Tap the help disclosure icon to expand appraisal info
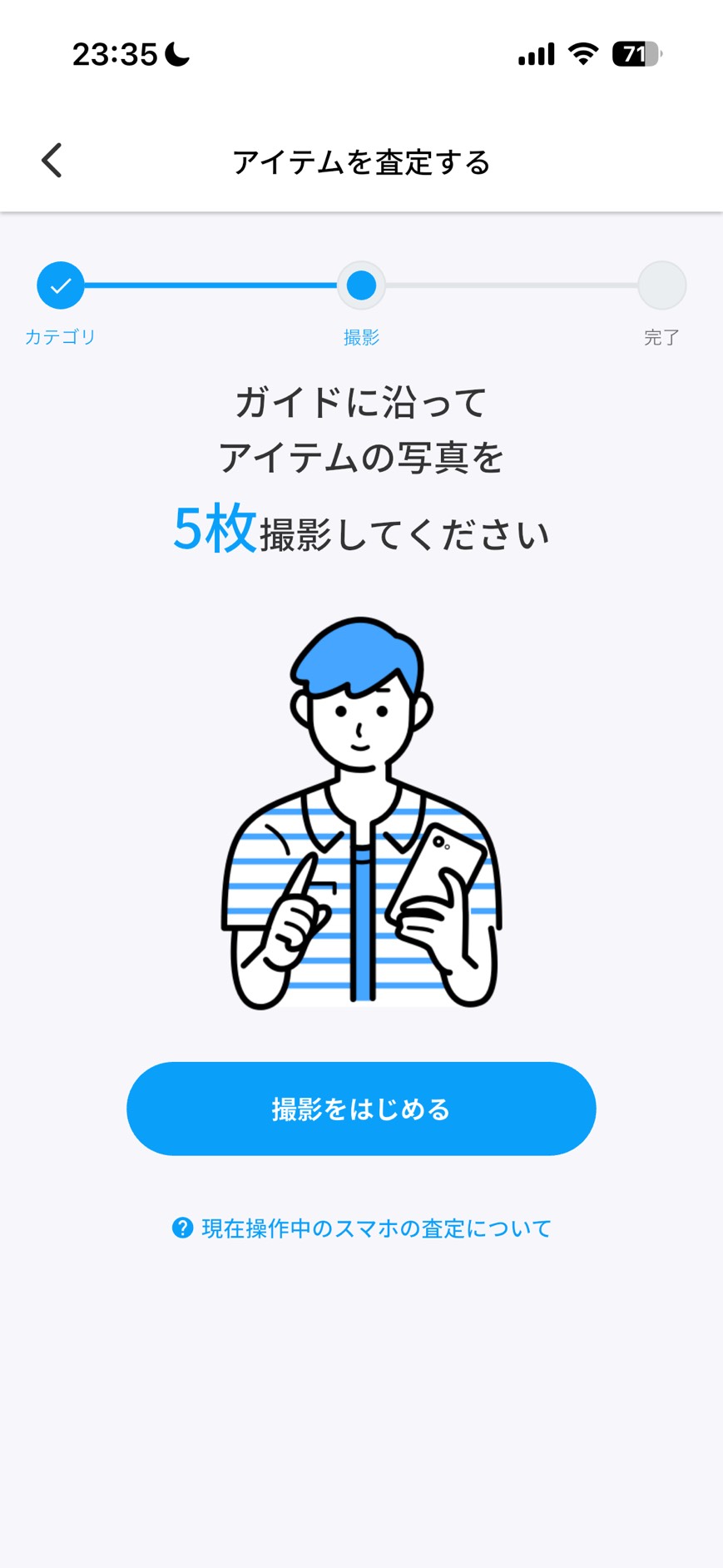The width and height of the screenshot is (723, 1568). [x=182, y=1228]
